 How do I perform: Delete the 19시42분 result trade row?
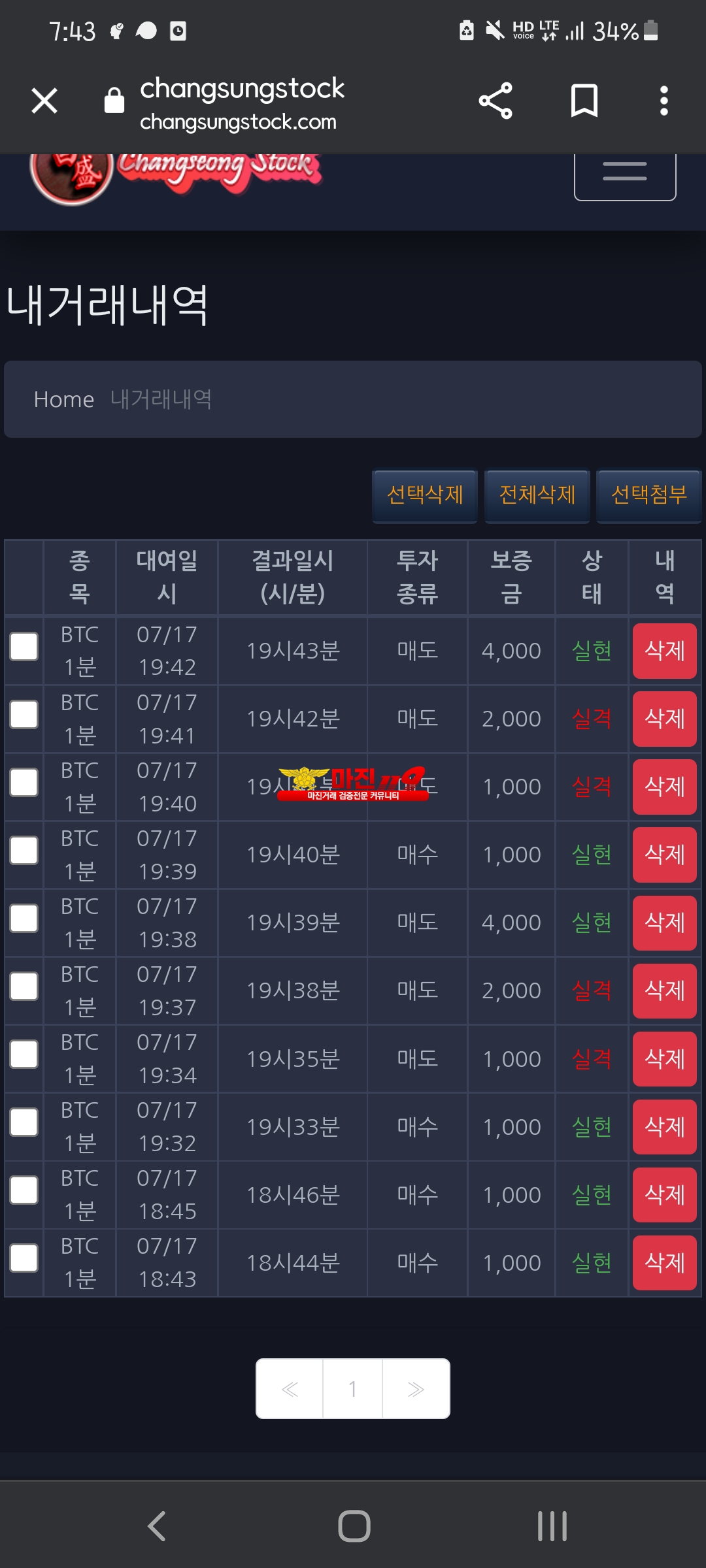665,719
